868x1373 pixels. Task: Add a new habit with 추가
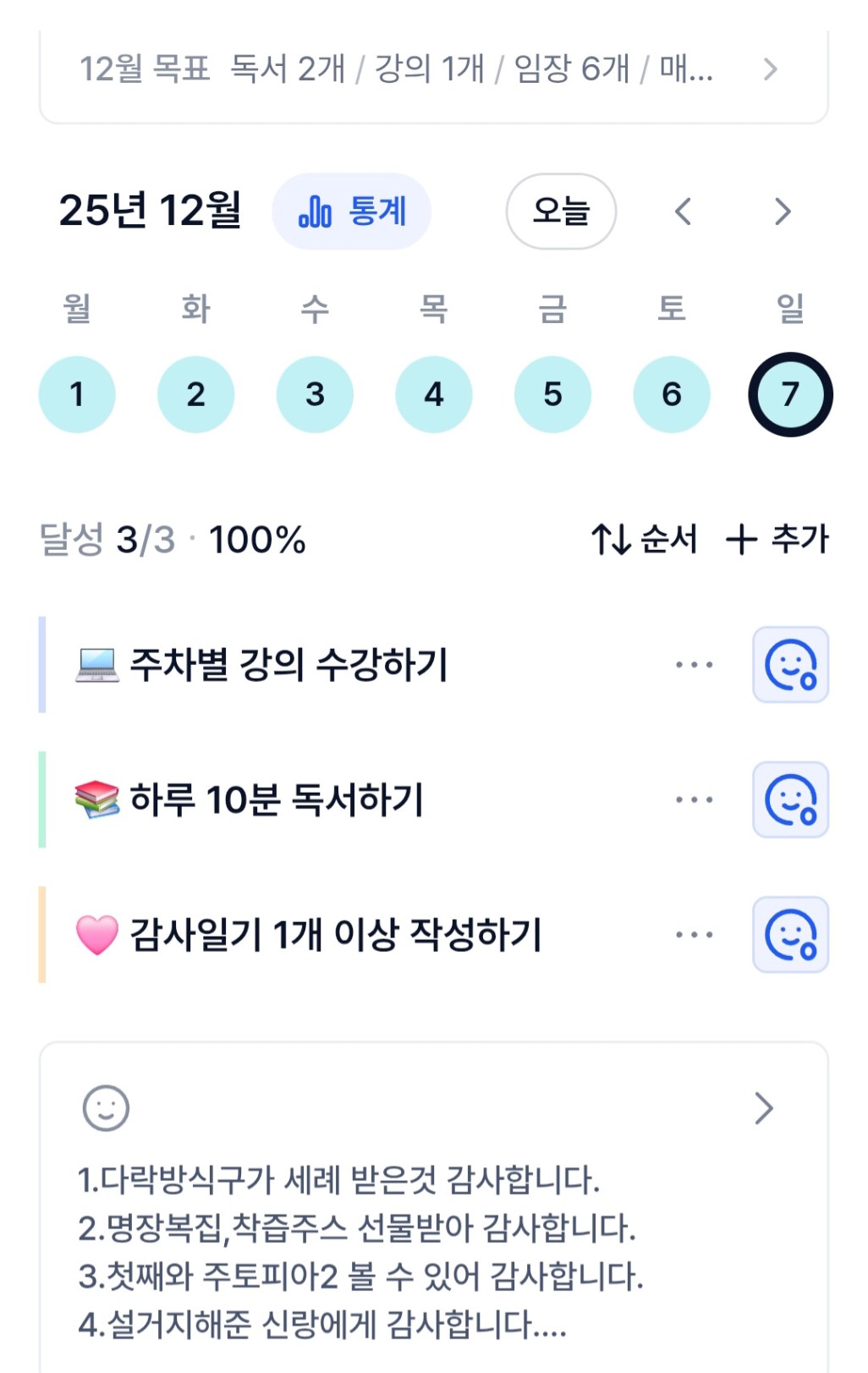click(x=777, y=539)
